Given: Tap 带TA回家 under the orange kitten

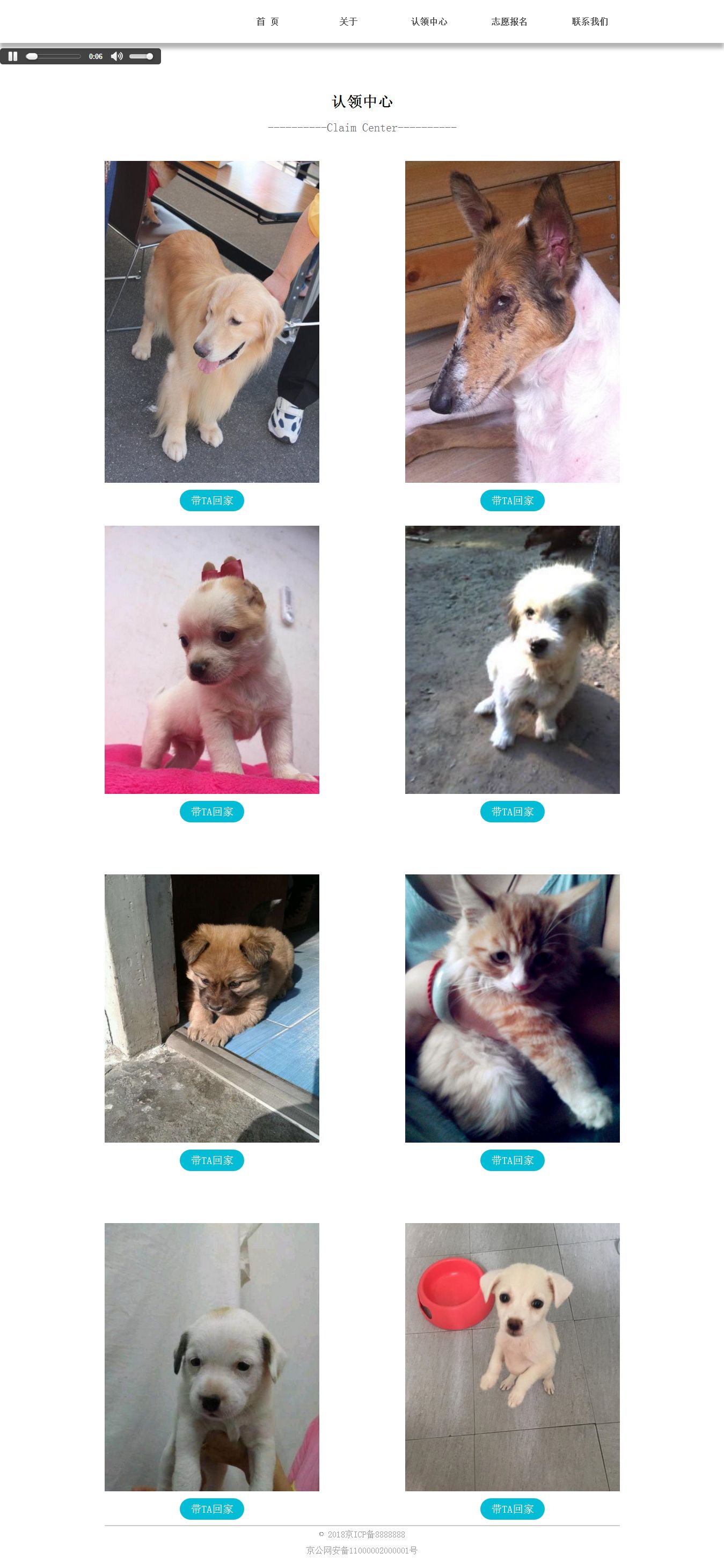Looking at the screenshot, I should (x=512, y=1160).
